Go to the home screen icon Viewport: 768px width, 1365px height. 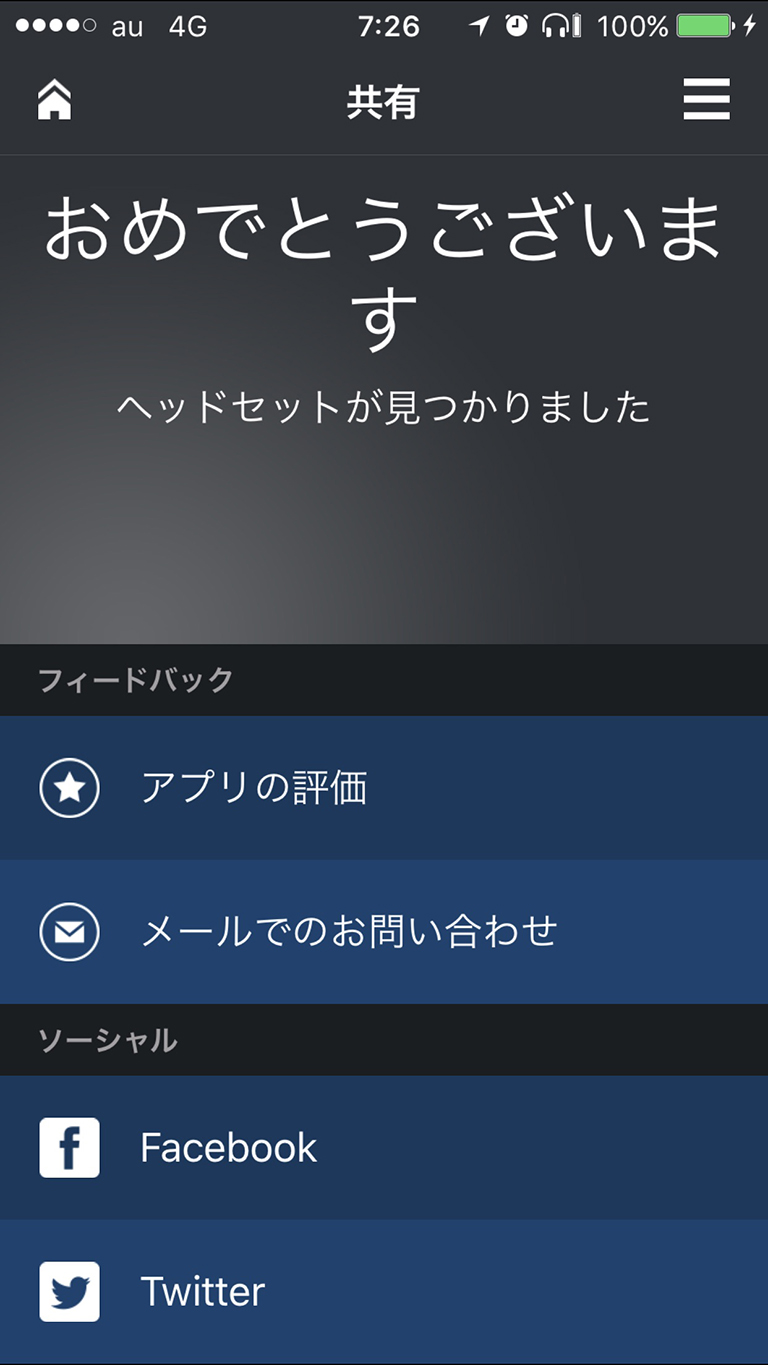click(55, 101)
